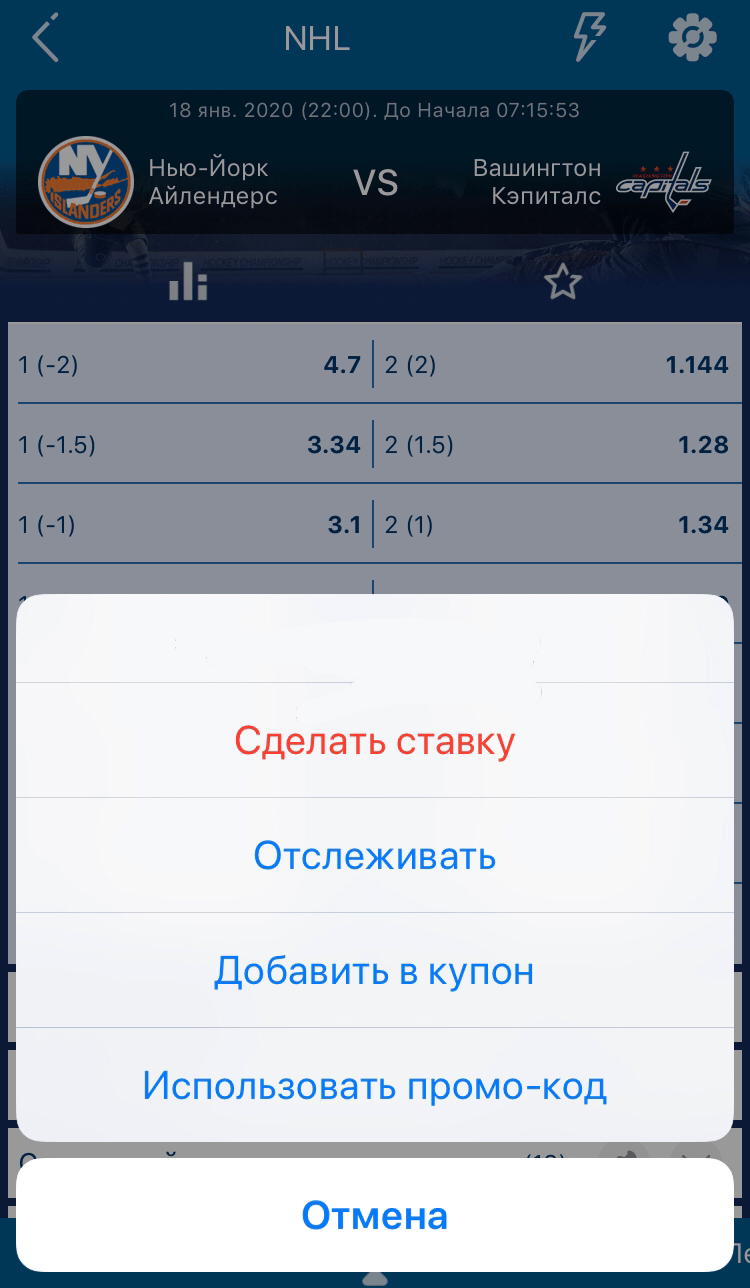The image size is (750, 1288).
Task: Select Использовать промо-код
Action: click(374, 1085)
